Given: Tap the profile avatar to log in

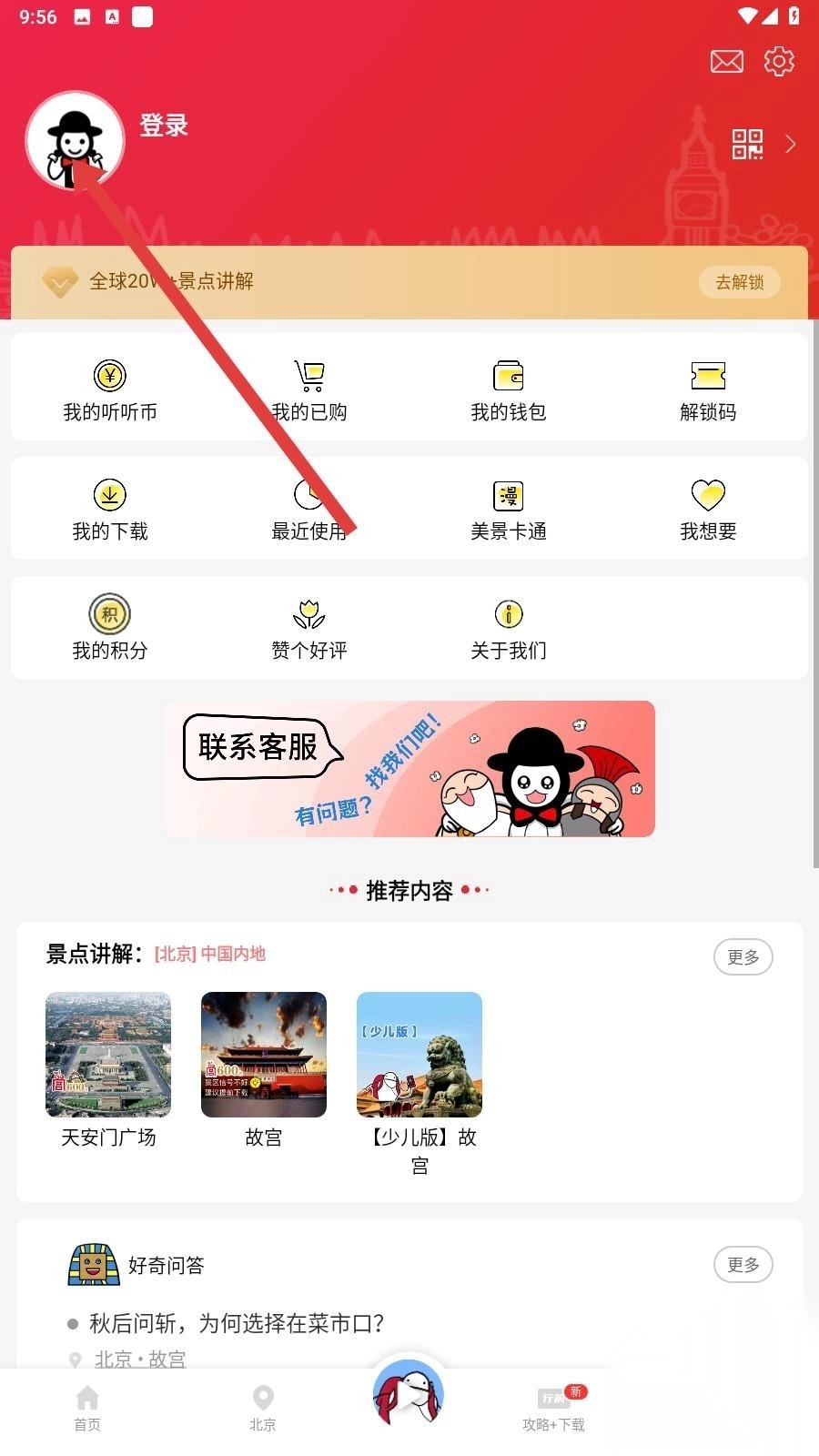Looking at the screenshot, I should [75, 141].
